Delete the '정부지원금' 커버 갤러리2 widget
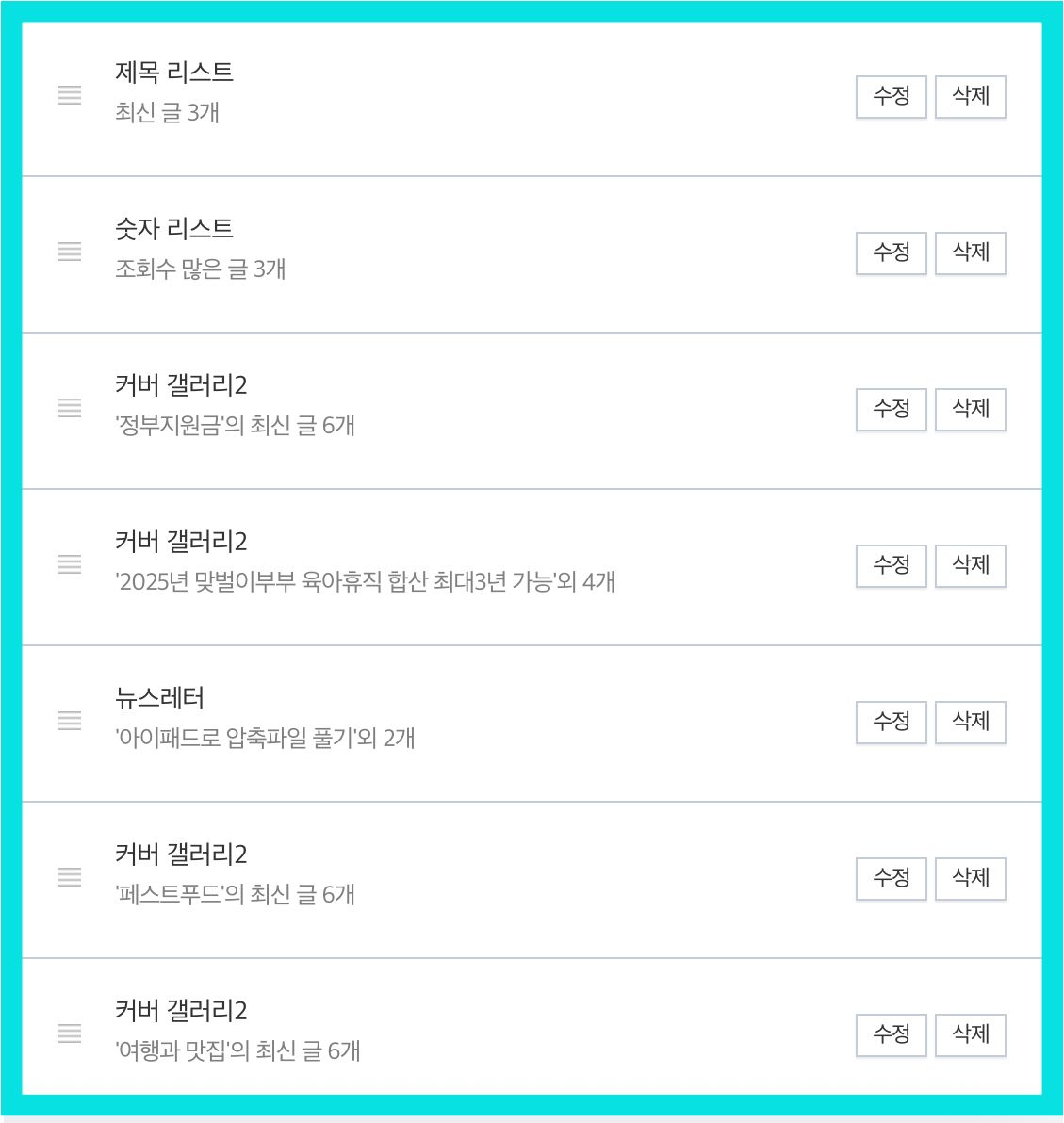1064x1123 pixels. (971, 409)
